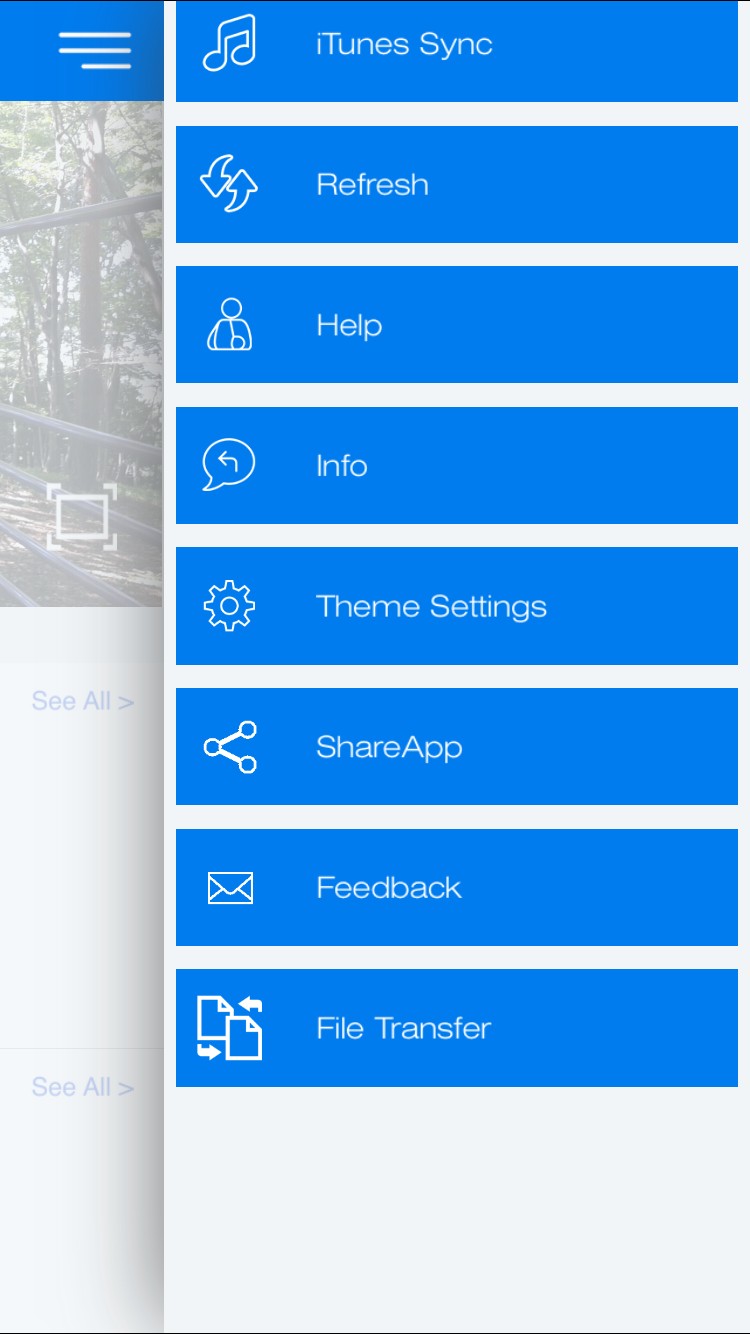This screenshot has height=1334, width=750.
Task: Tap the hamburger menu button
Action: [94, 49]
